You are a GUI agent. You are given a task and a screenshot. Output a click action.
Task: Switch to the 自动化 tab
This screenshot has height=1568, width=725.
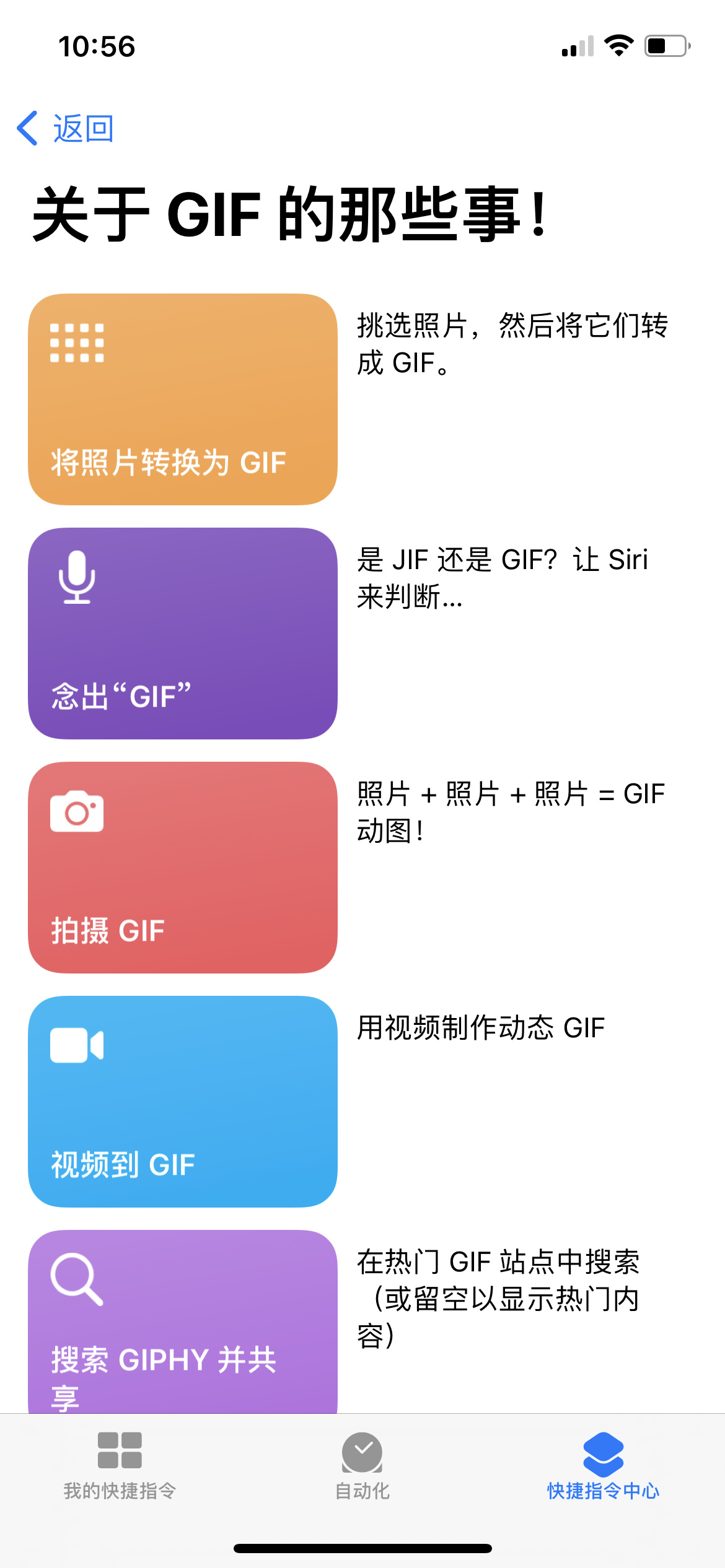pos(362,1465)
